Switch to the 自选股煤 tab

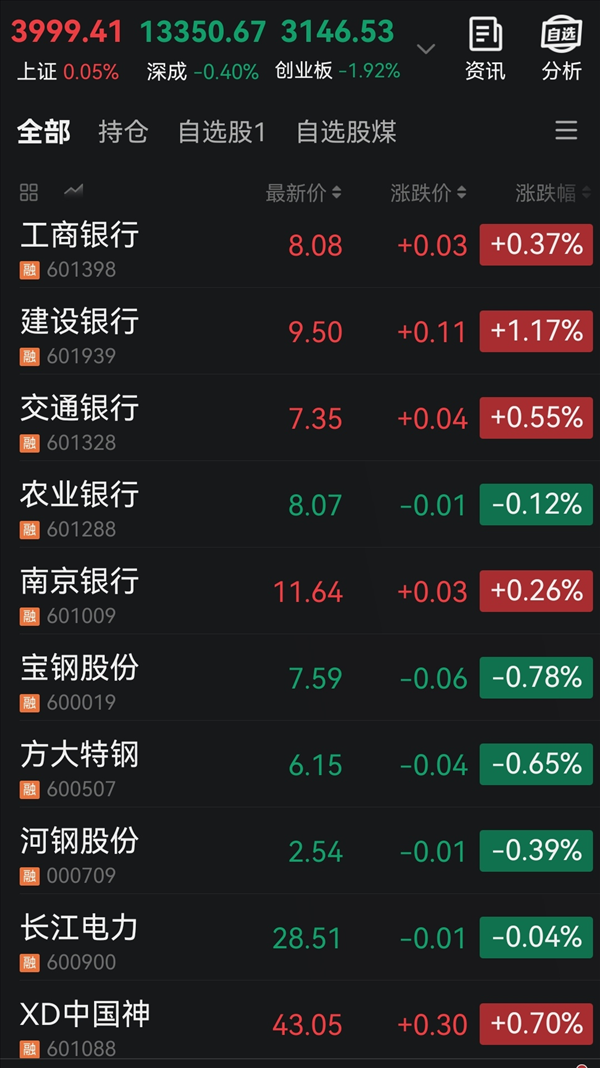346,131
